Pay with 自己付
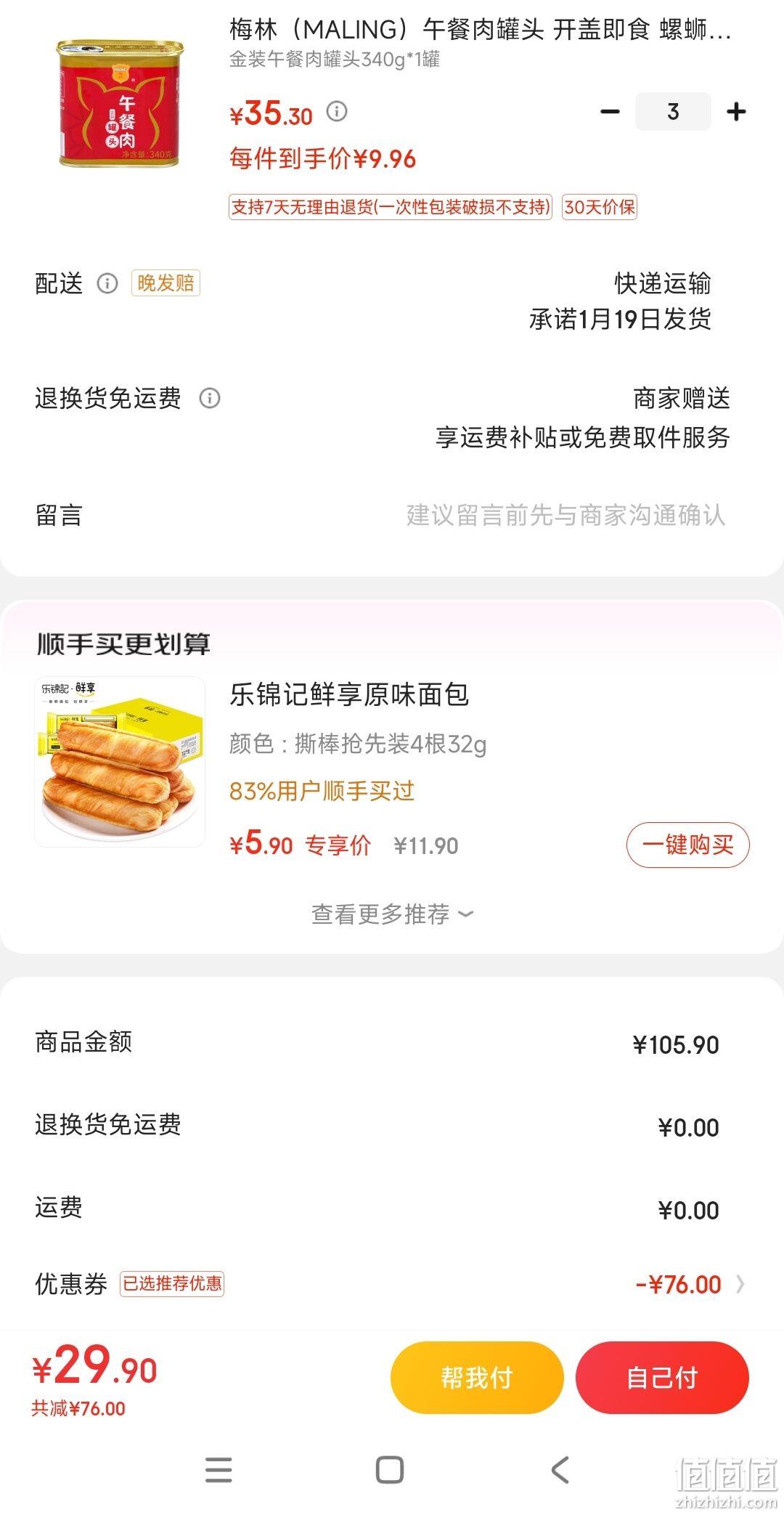 pyautogui.click(x=662, y=1377)
